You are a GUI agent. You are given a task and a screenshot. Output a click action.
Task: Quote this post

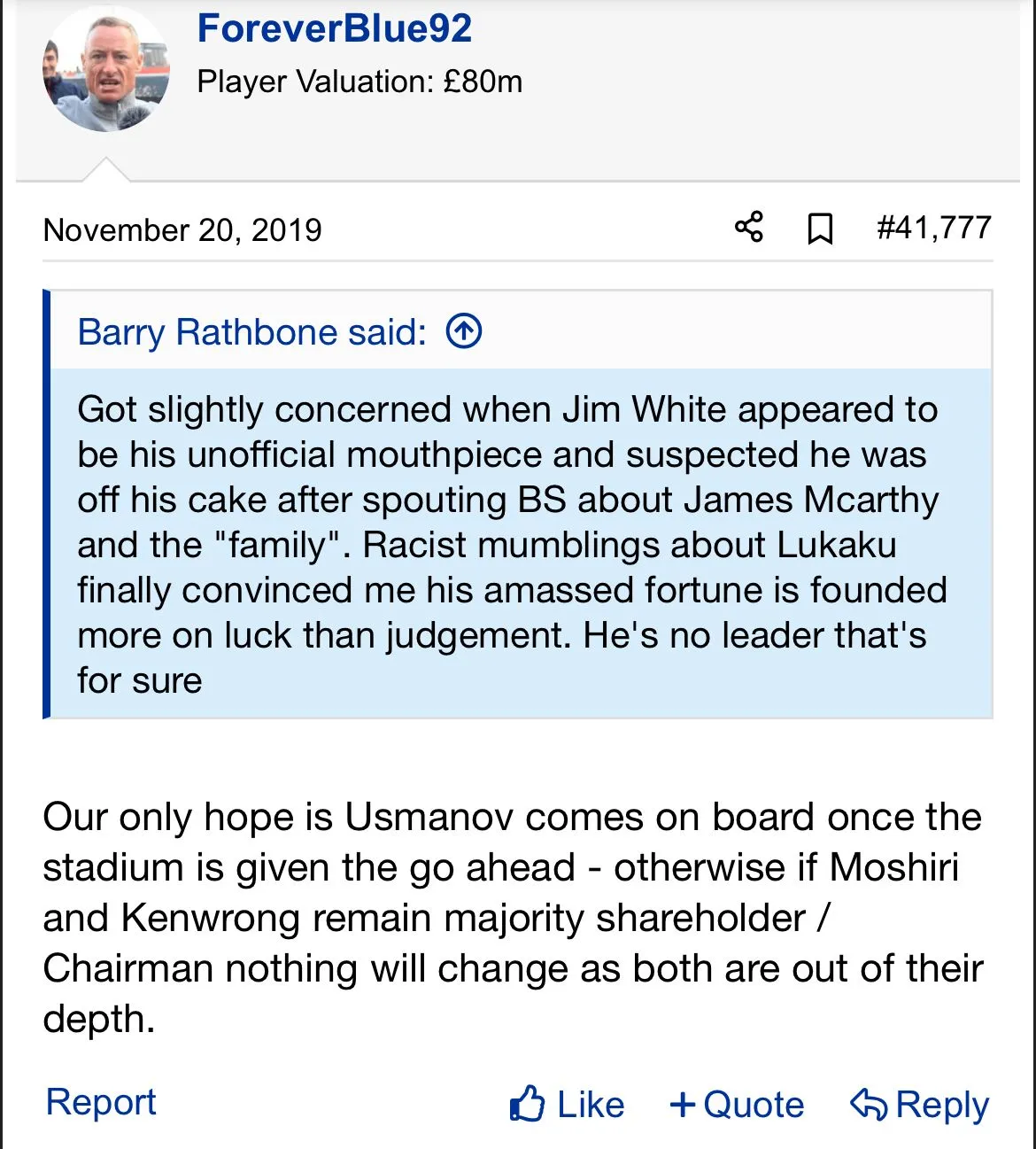pos(737,1105)
